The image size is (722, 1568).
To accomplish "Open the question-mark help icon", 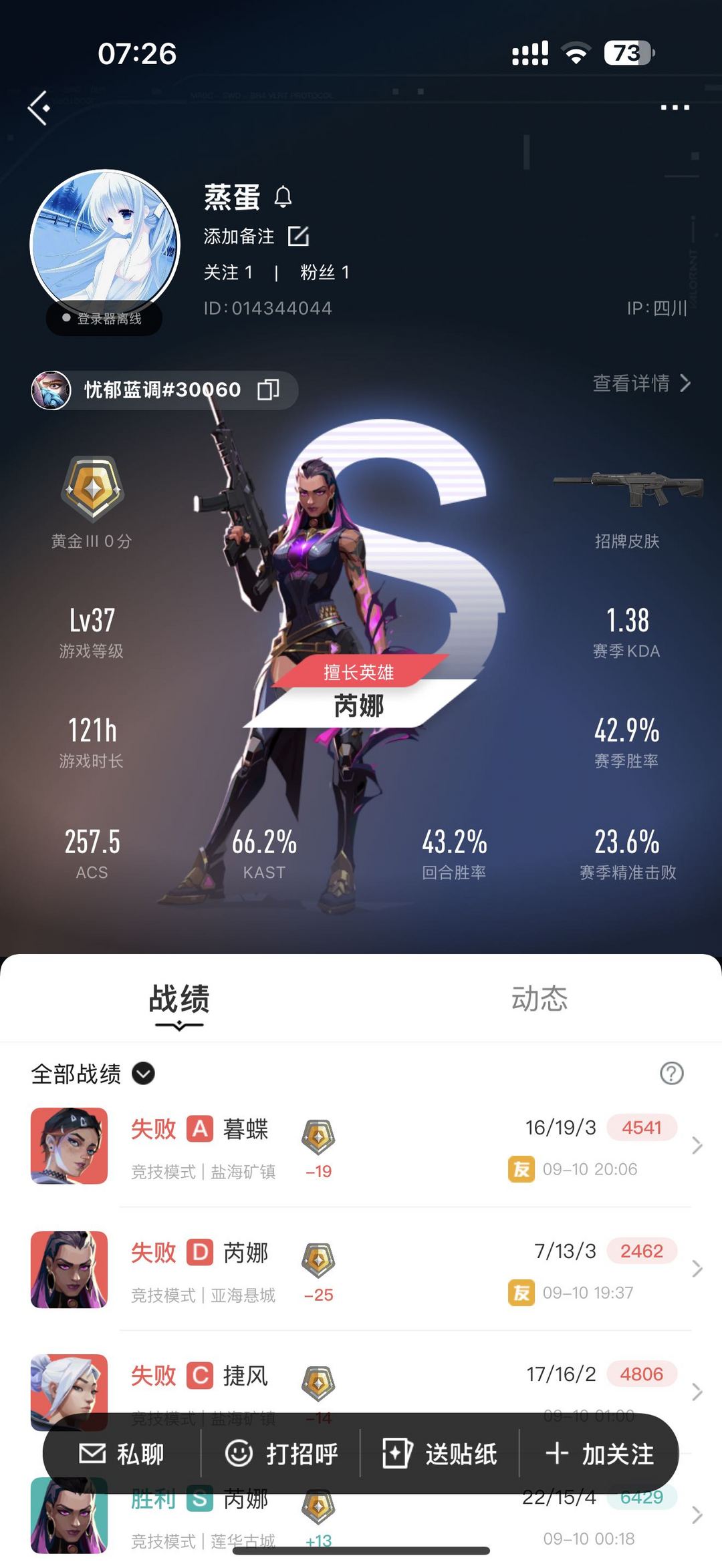I will pos(671,1074).
